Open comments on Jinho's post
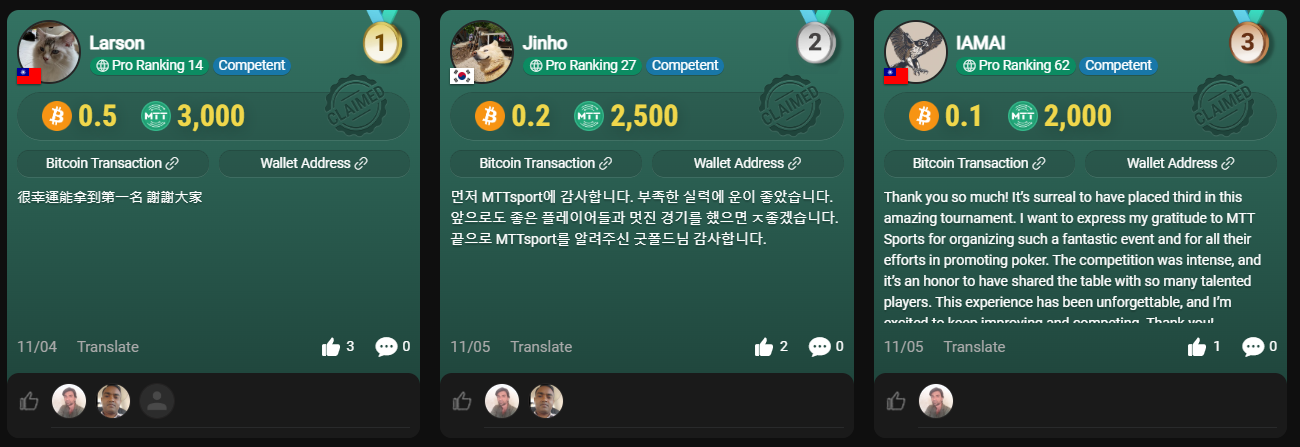 point(820,347)
